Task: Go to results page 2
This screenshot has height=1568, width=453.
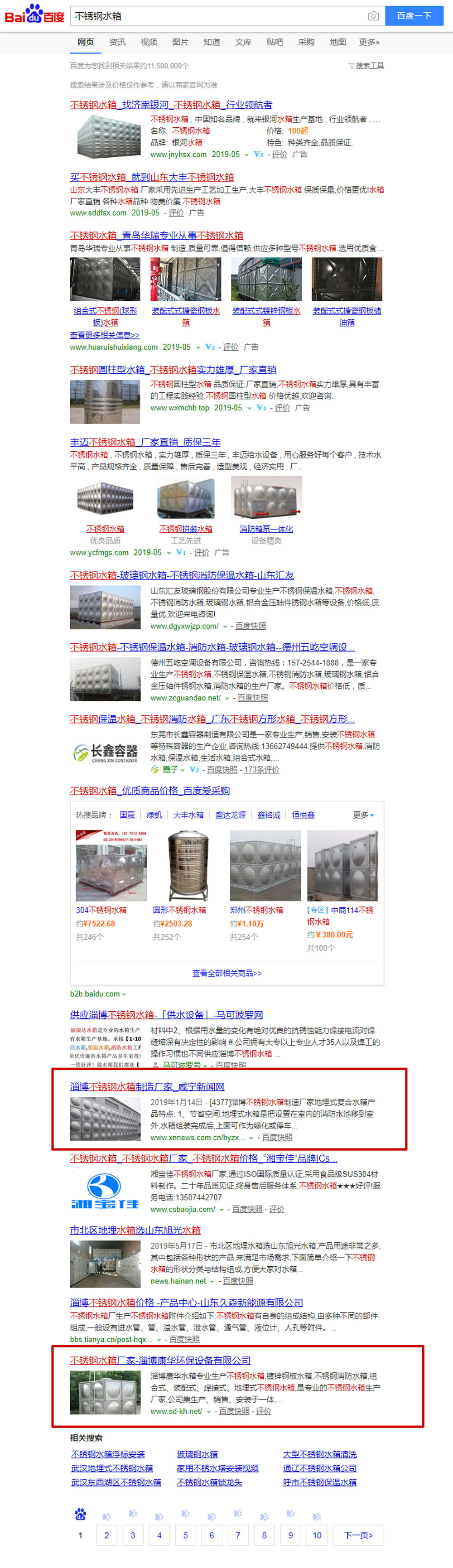Action: click(106, 1534)
